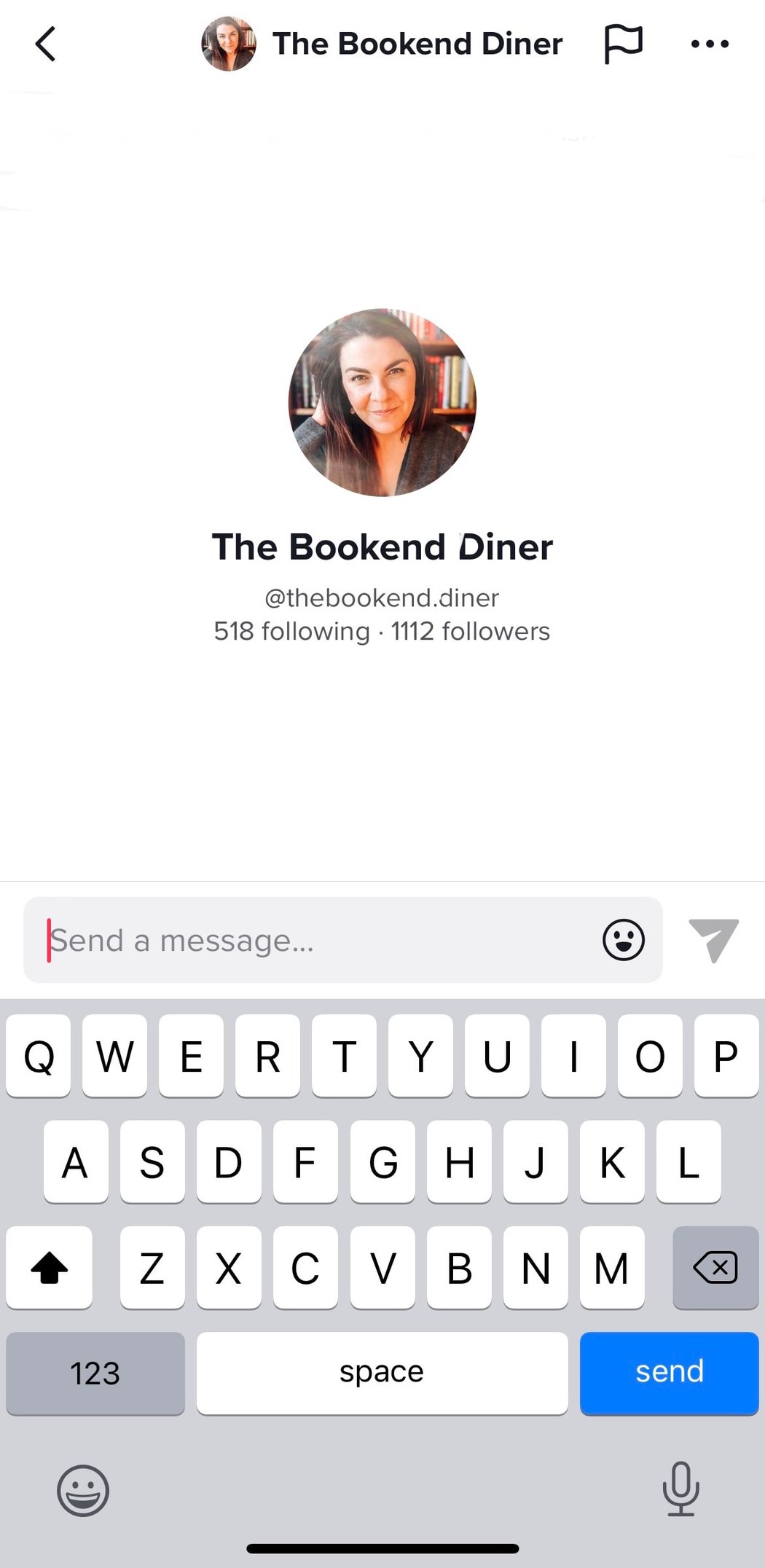
Task: Tap the blue send key on the keyboard
Action: point(669,1373)
